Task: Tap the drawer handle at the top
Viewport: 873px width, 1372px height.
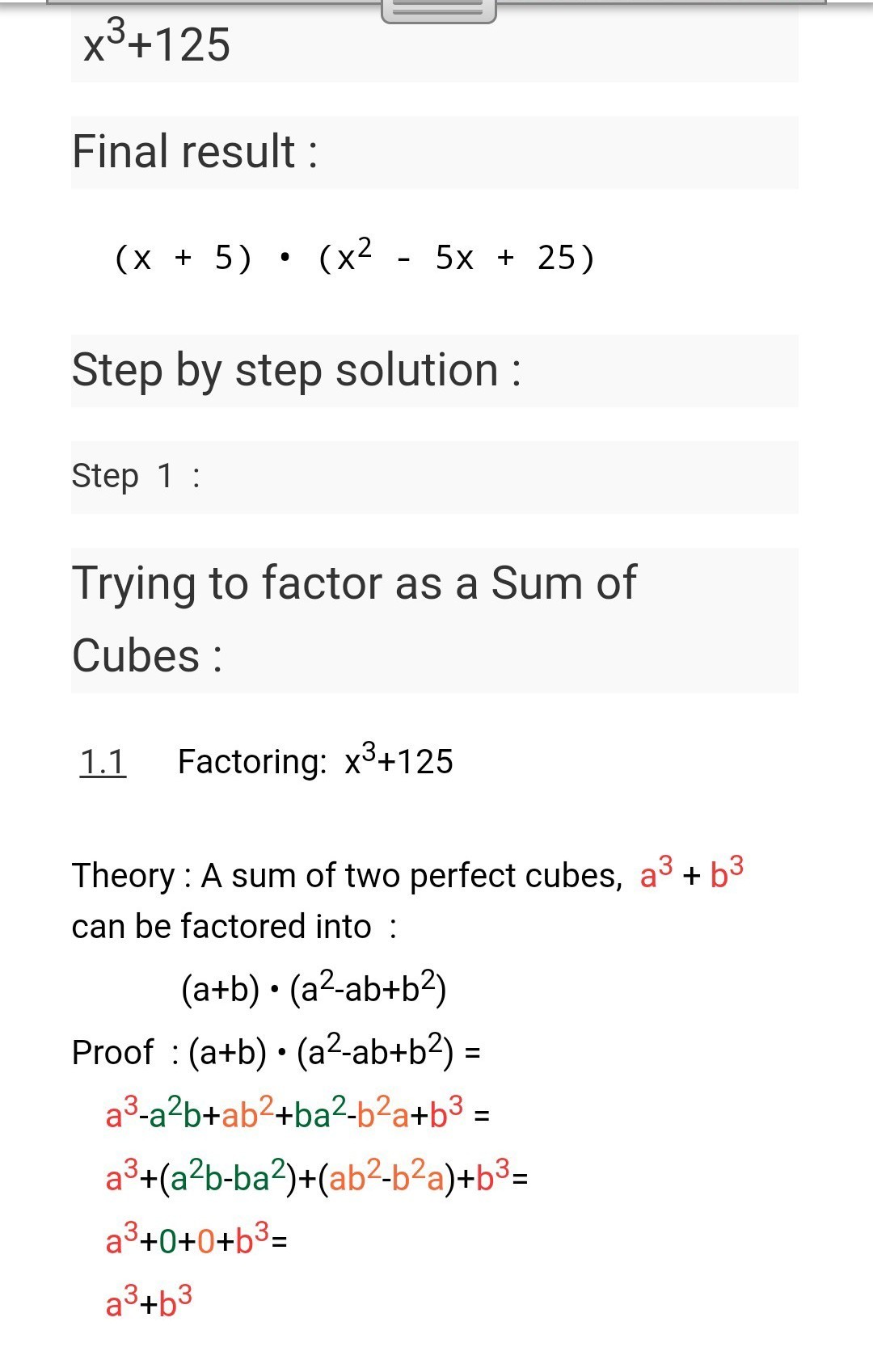Action: pos(438,11)
